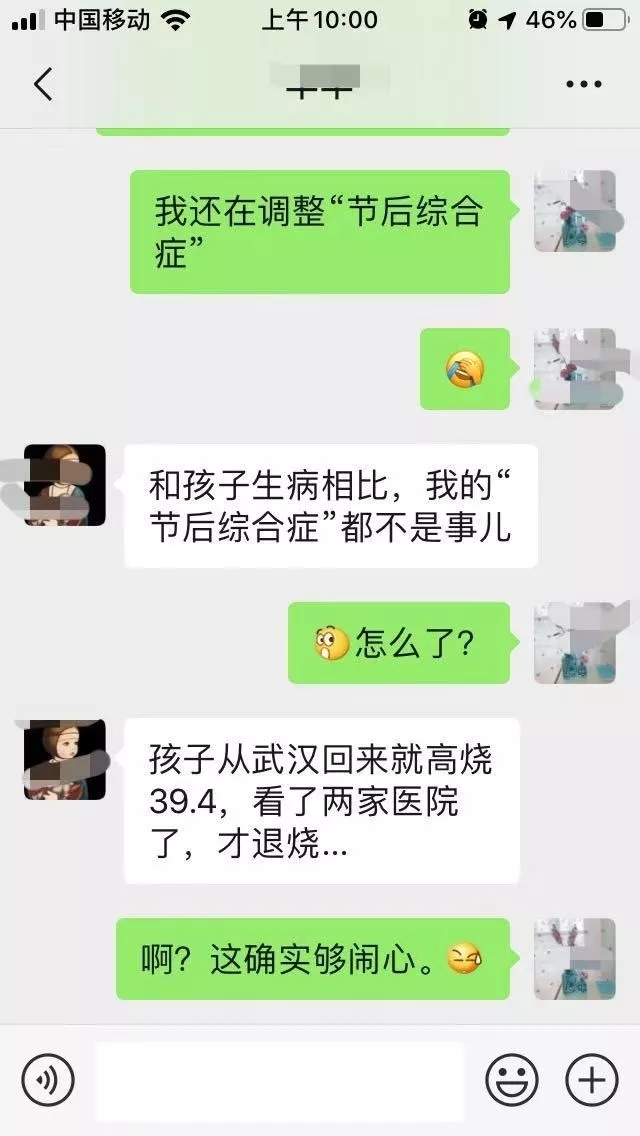This screenshot has height=1136, width=640.
Task: Open my avatar beside 这确实够闹心 message
Action: pos(574,959)
